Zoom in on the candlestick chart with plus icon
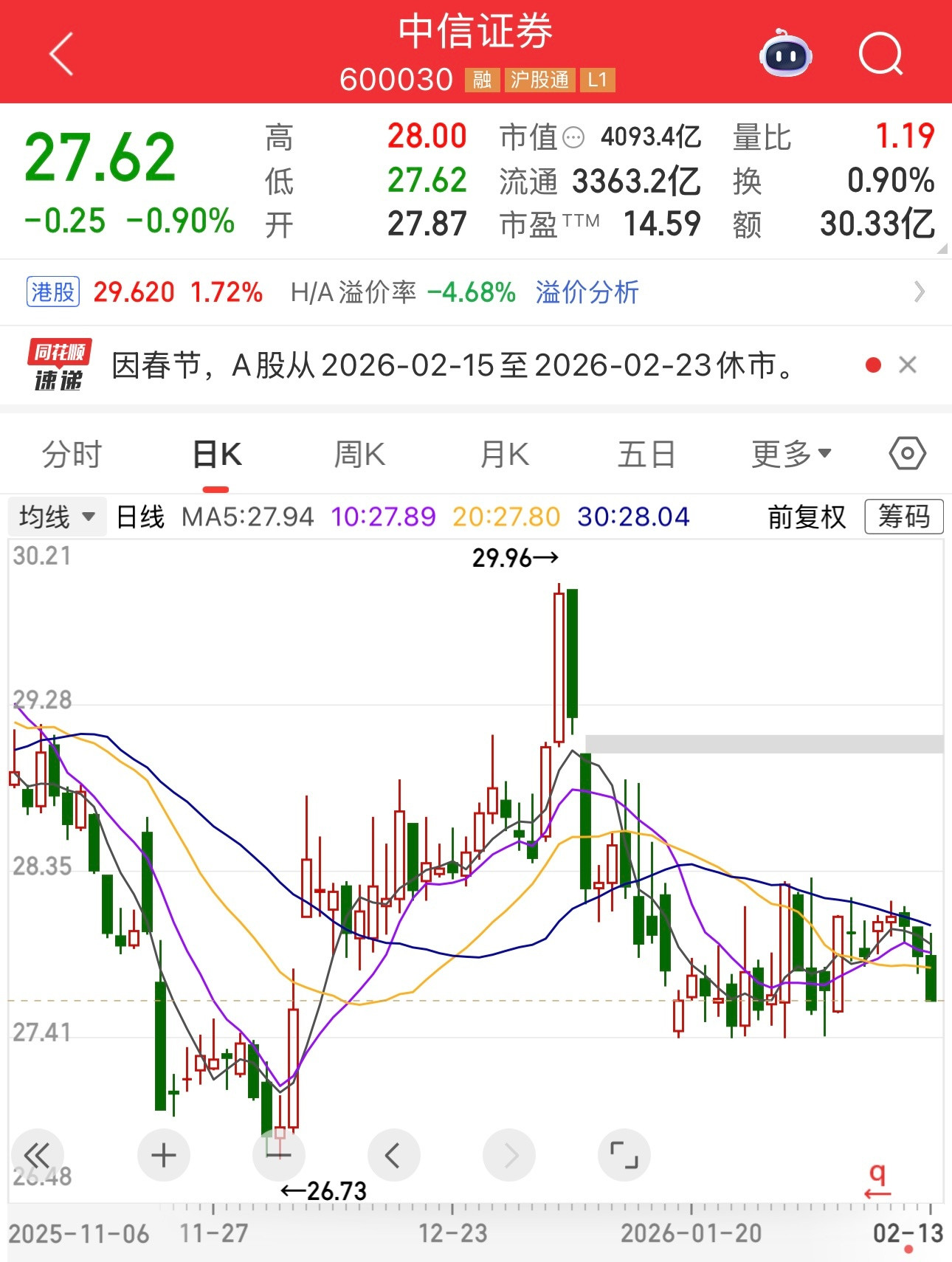The width and height of the screenshot is (952, 1262). click(162, 1155)
